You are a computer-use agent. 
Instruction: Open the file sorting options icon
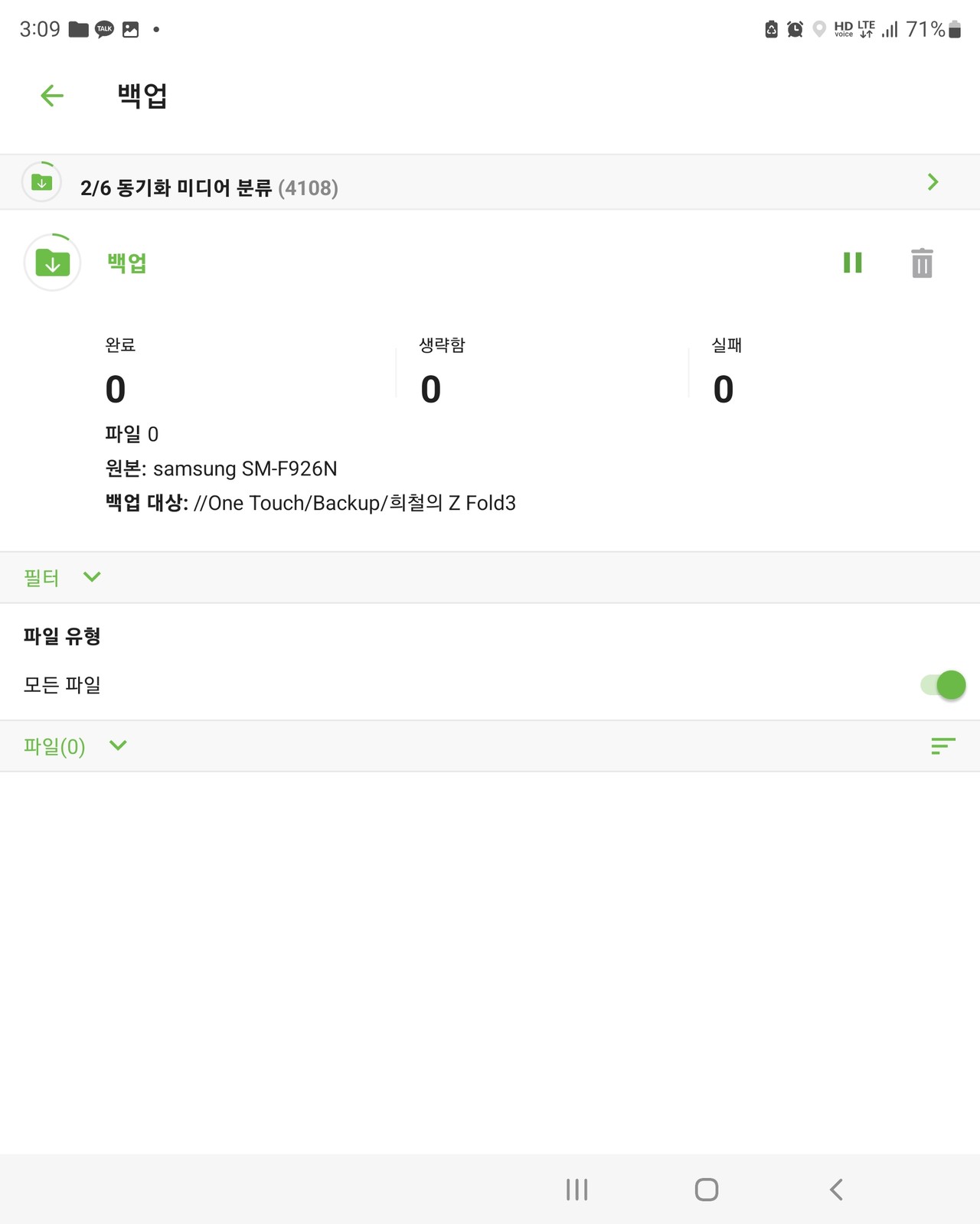(943, 746)
